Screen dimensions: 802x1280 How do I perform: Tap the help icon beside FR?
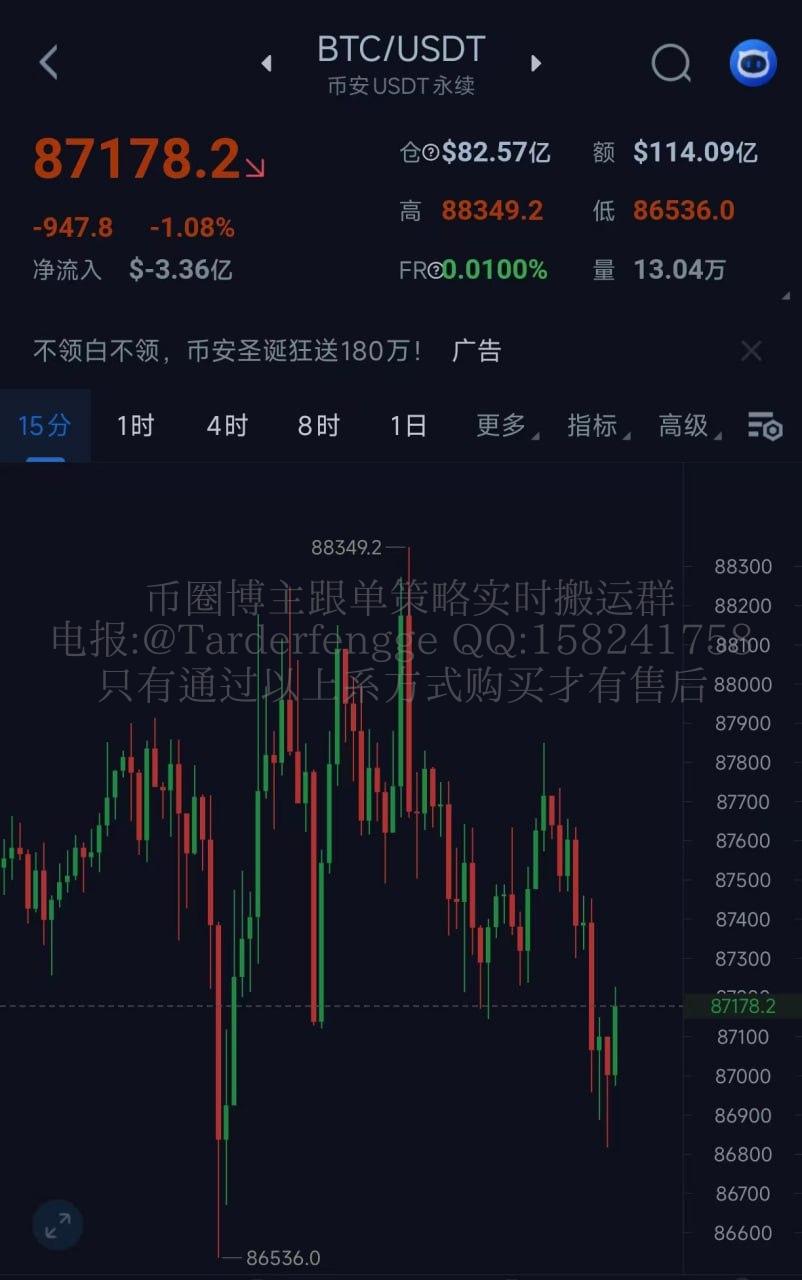435,270
